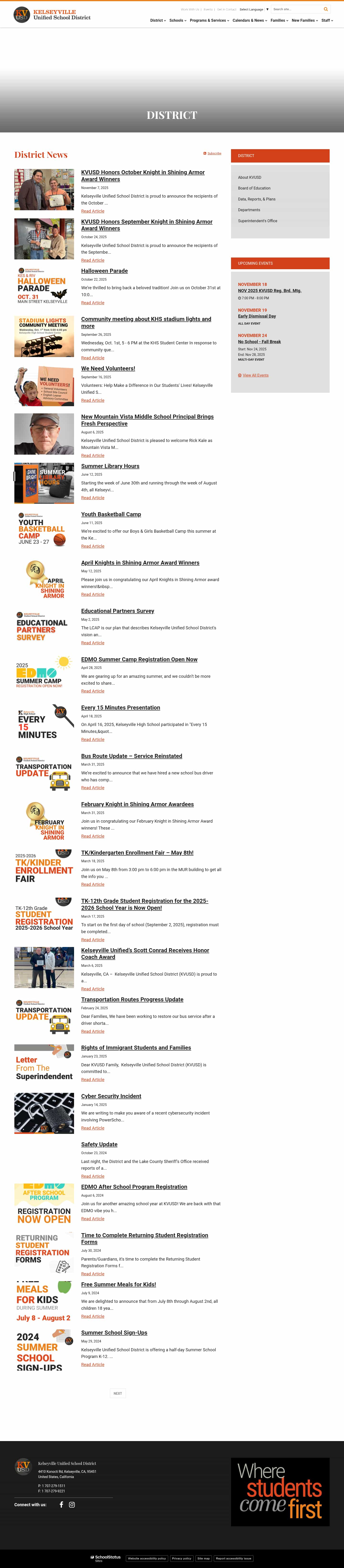Open the Early Dismissal Day event
The image size is (344, 1568).
coord(257,316)
